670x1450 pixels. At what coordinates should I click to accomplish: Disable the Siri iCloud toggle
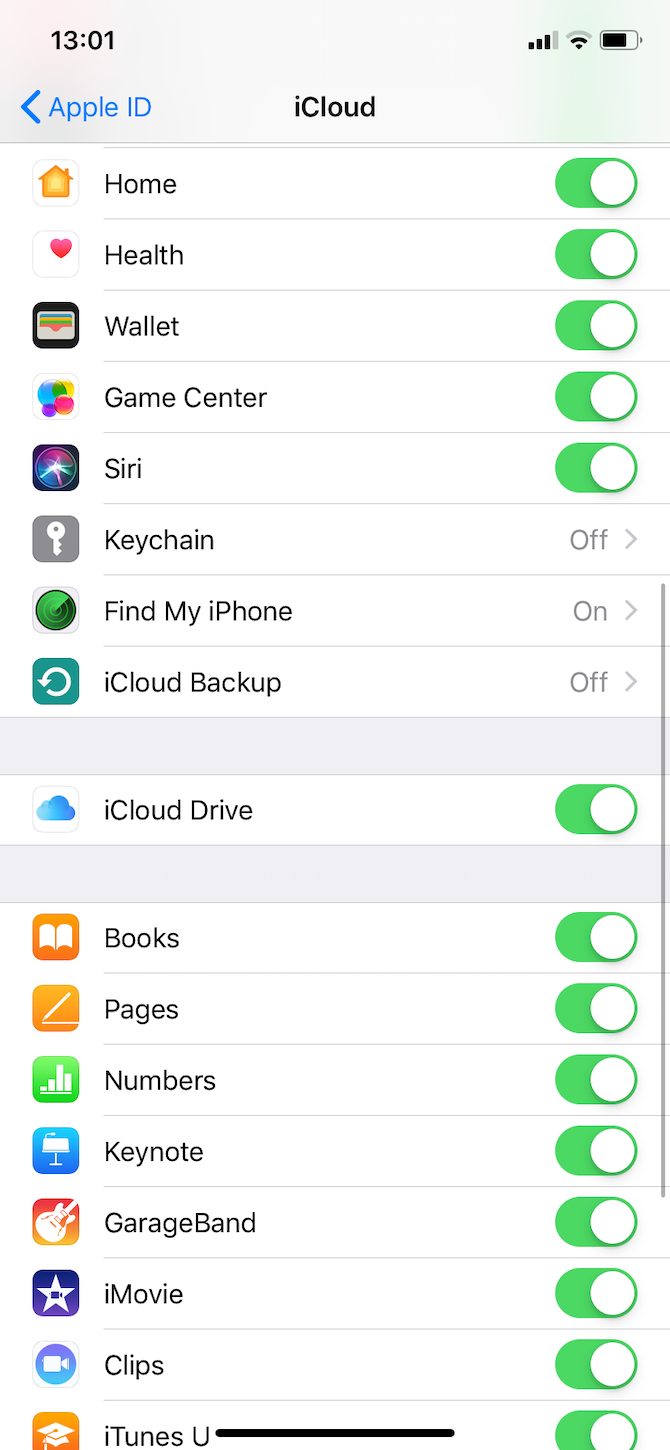(x=596, y=469)
